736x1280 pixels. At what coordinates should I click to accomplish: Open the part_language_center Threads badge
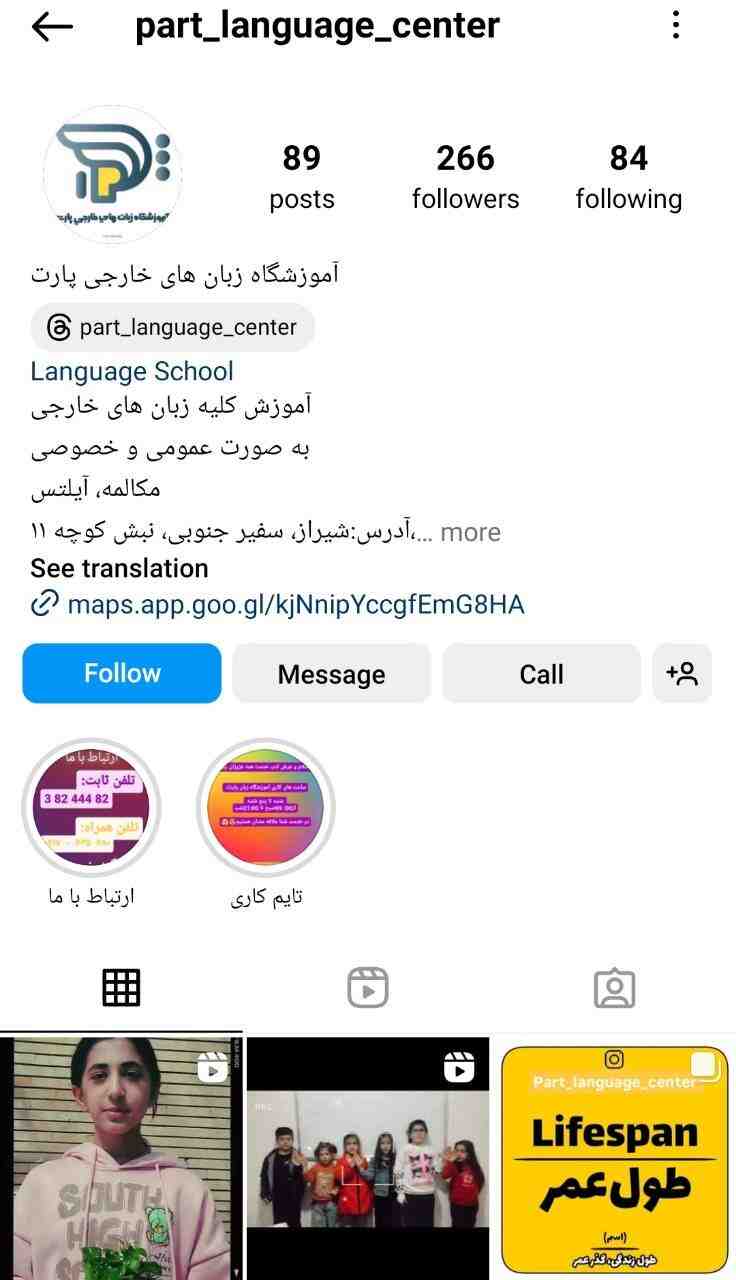(x=172, y=327)
